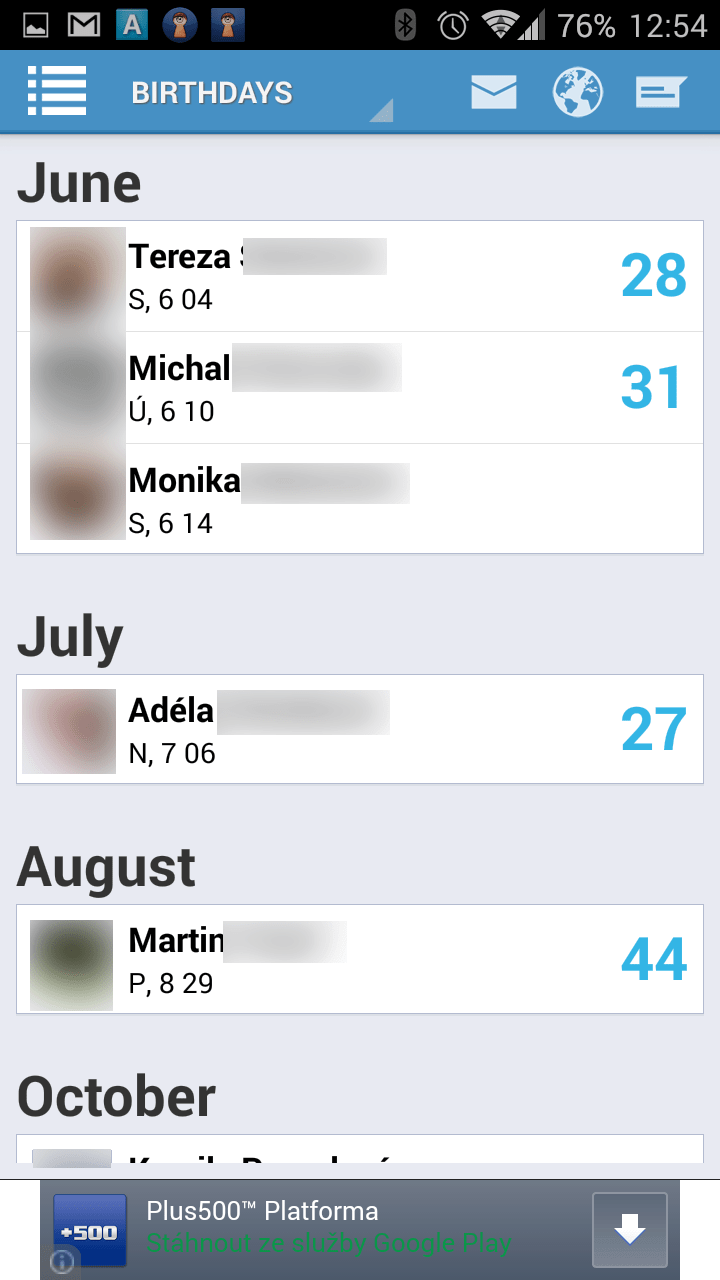
Task: Tap the ad info icon
Action: click(62, 1263)
